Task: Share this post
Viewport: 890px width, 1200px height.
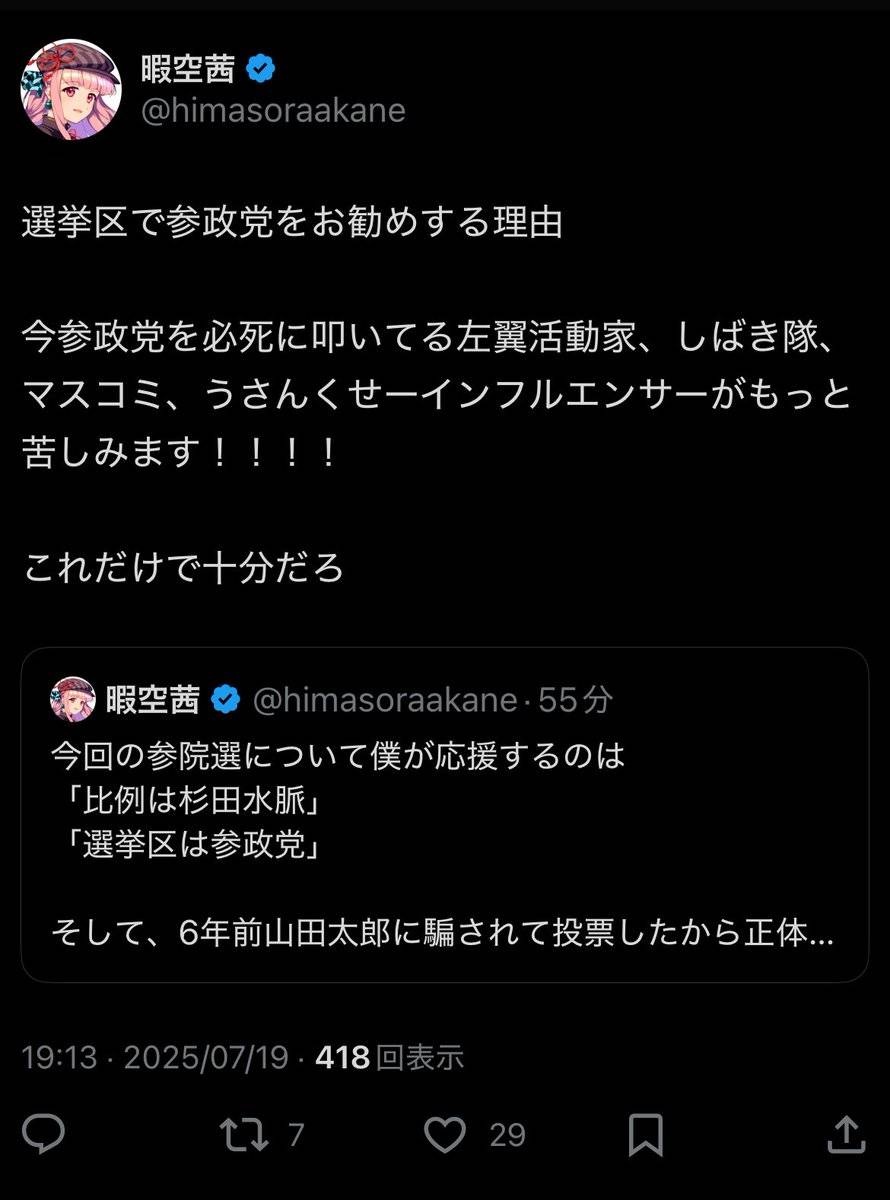Action: [846, 1134]
